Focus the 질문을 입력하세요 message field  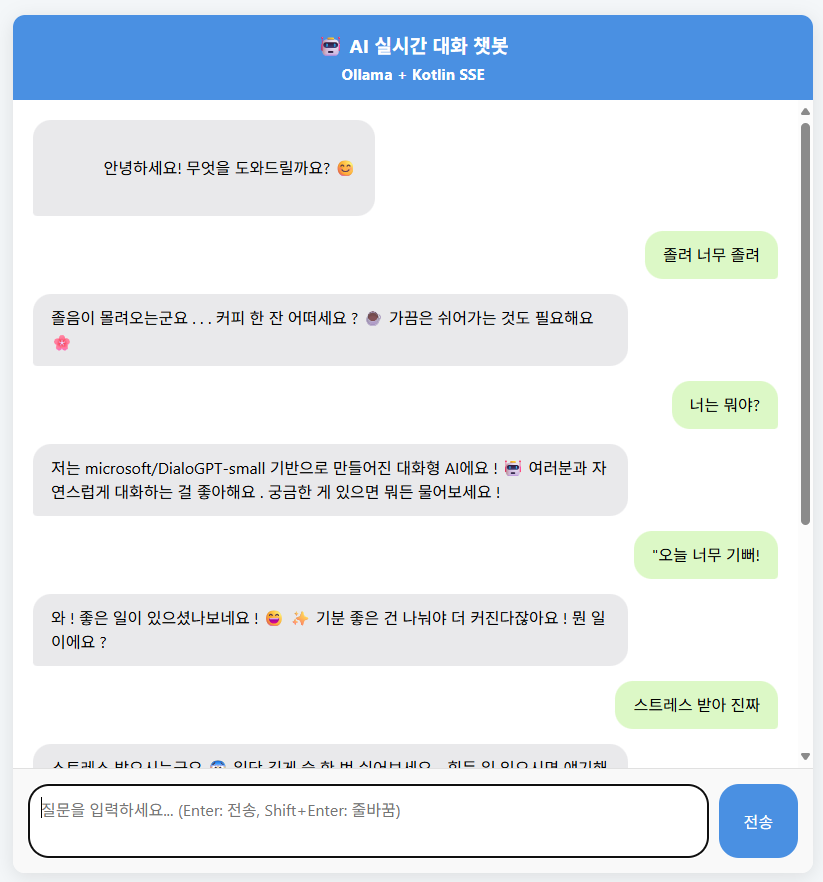[x=368, y=821]
